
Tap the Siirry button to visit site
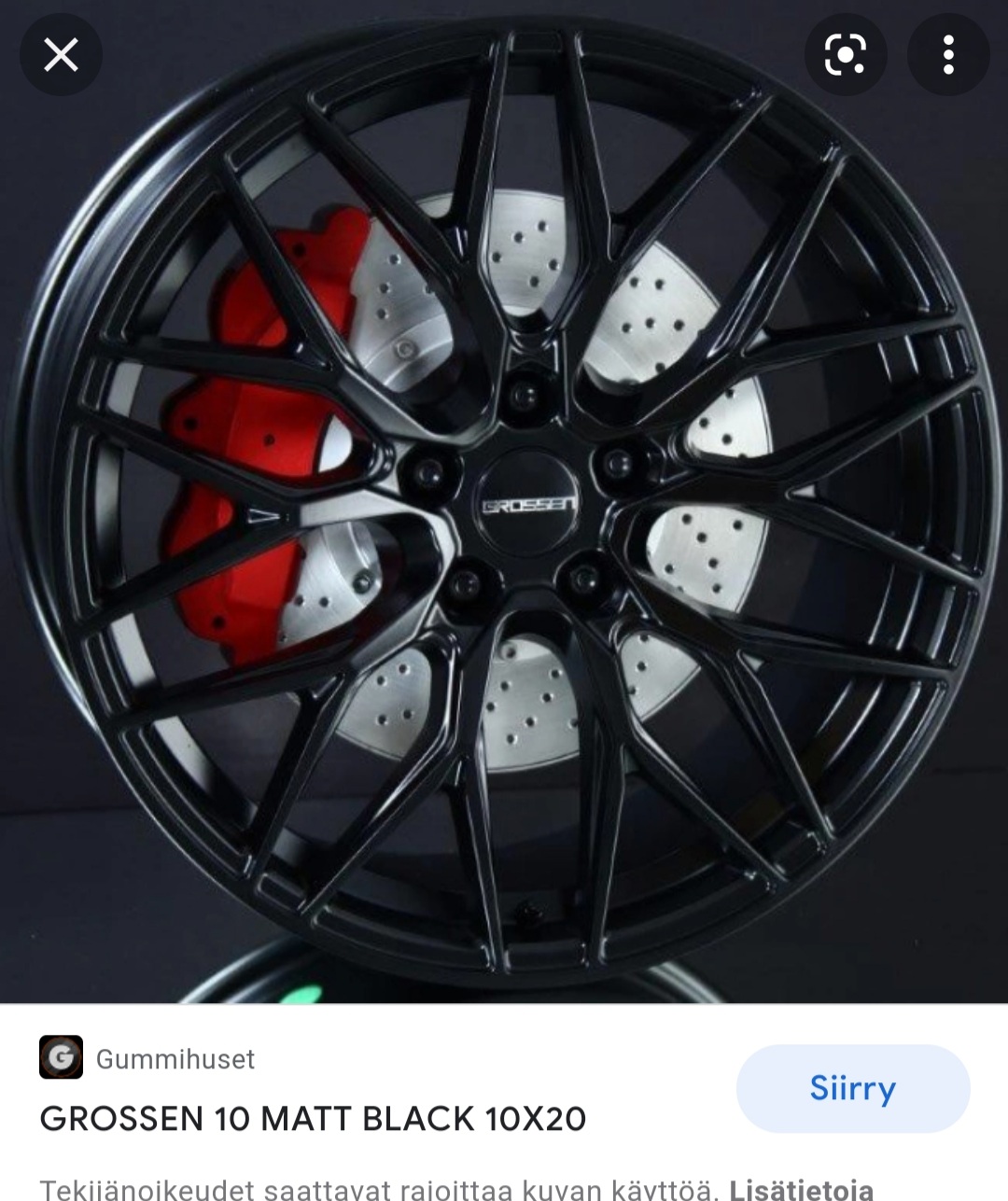pos(852,1088)
